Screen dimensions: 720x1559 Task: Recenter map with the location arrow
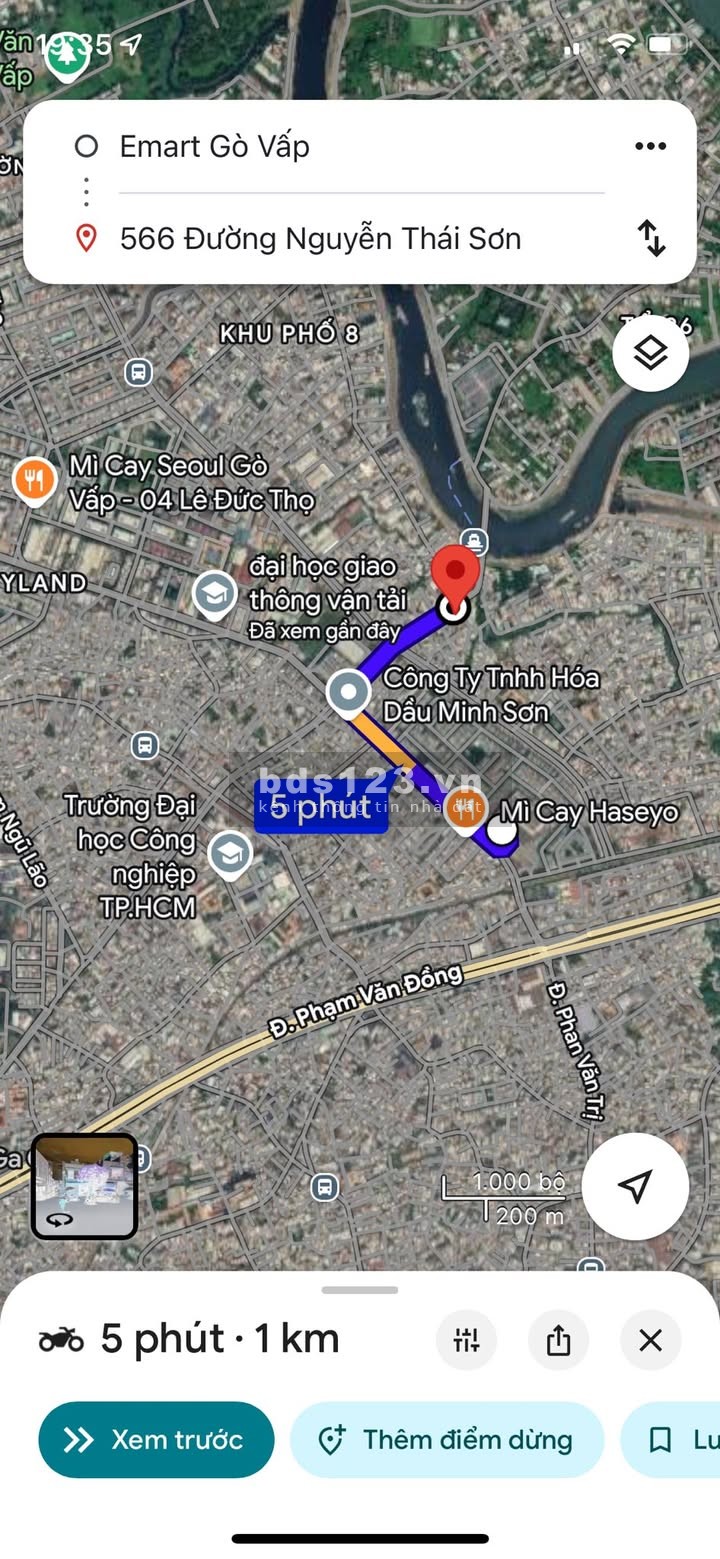coord(634,1186)
